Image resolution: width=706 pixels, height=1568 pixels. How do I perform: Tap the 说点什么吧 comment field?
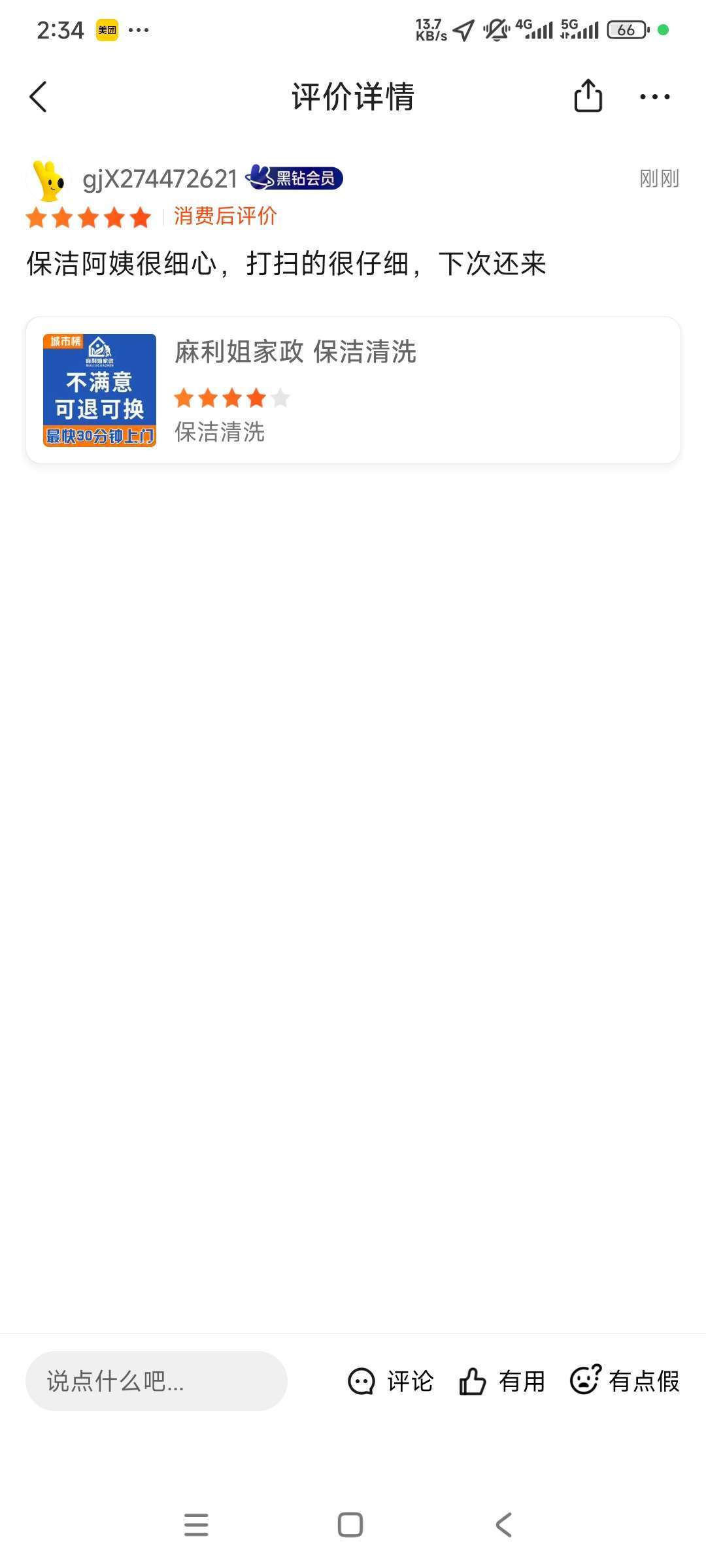(156, 1381)
